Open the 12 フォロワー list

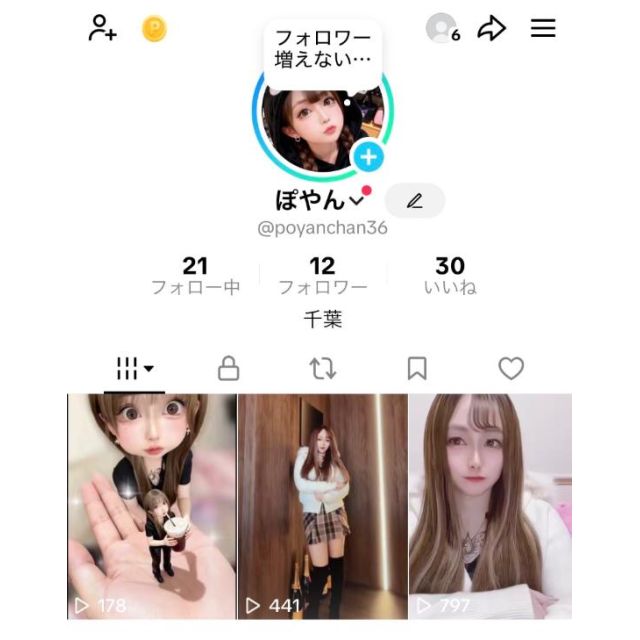click(x=322, y=276)
